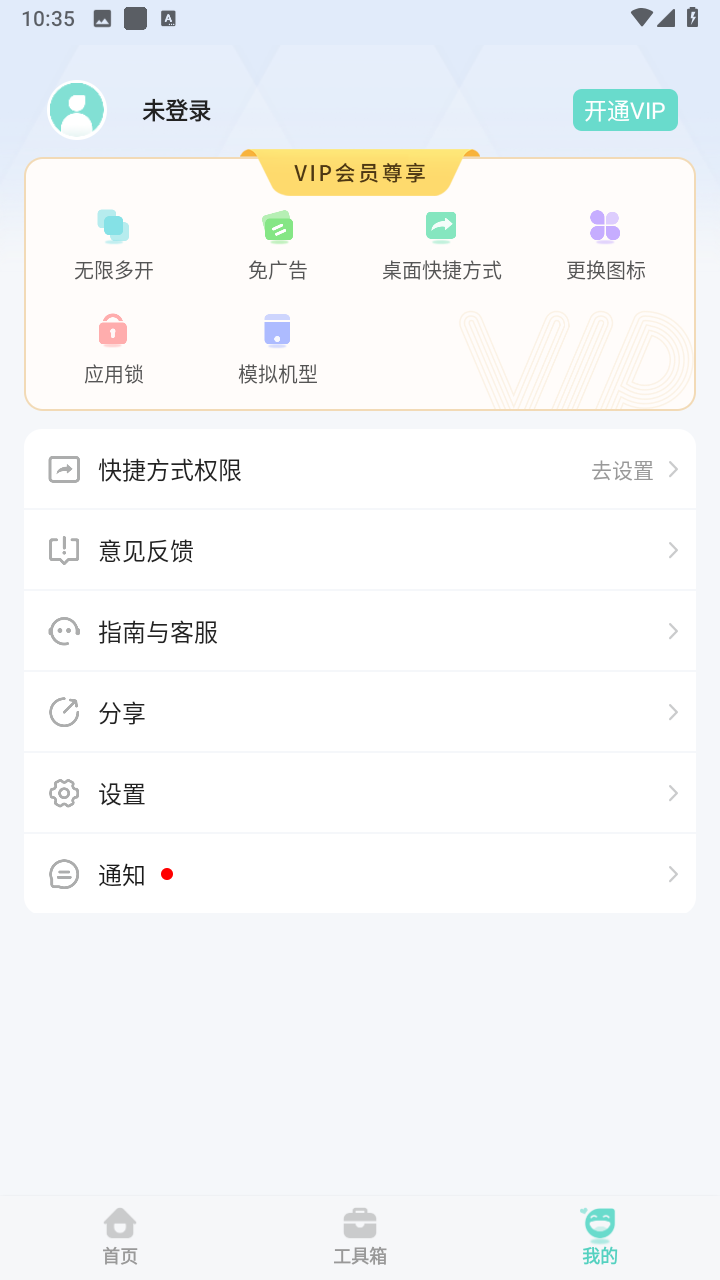The image size is (720, 1280).
Task: Choose the 更换图标 option
Action: pyautogui.click(x=605, y=244)
